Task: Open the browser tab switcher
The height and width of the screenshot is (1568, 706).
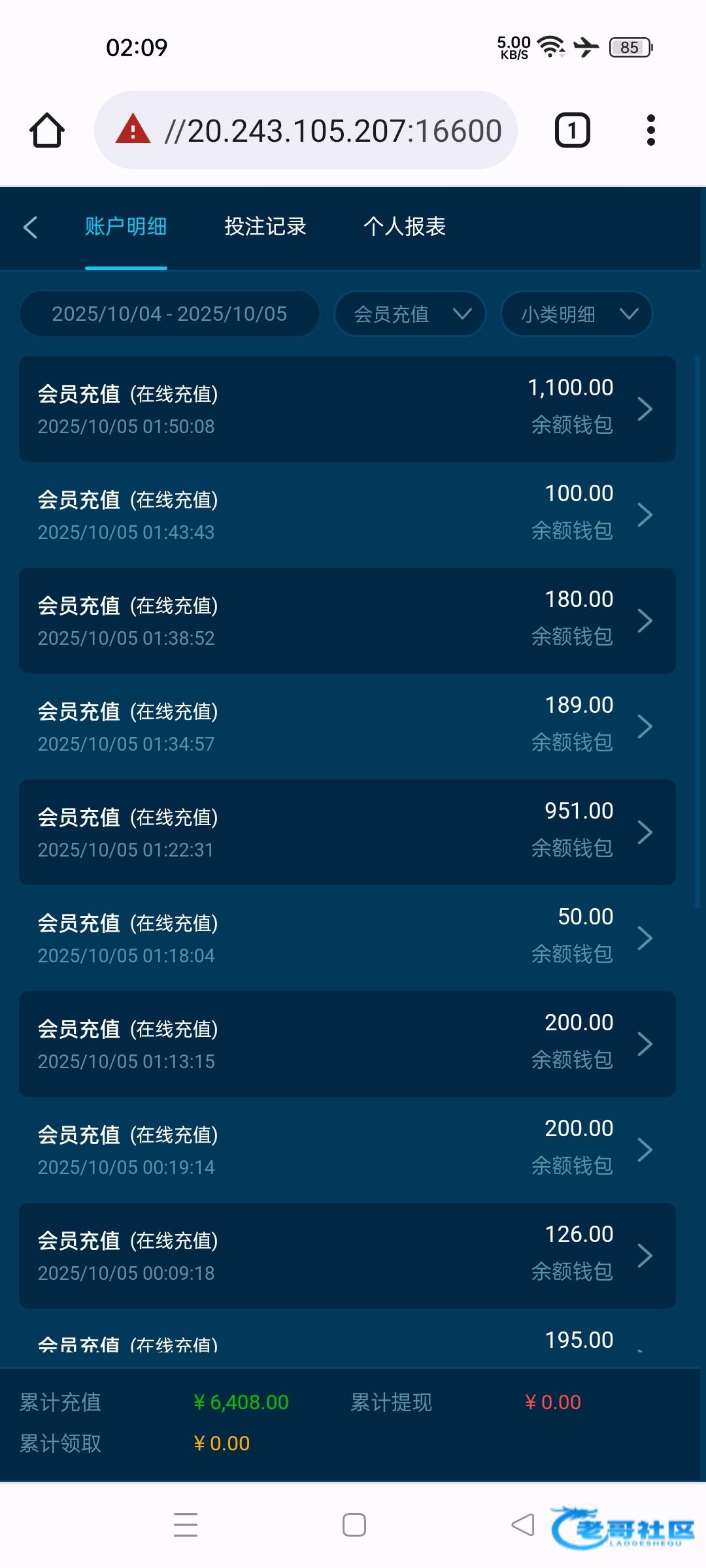Action: coord(572,131)
